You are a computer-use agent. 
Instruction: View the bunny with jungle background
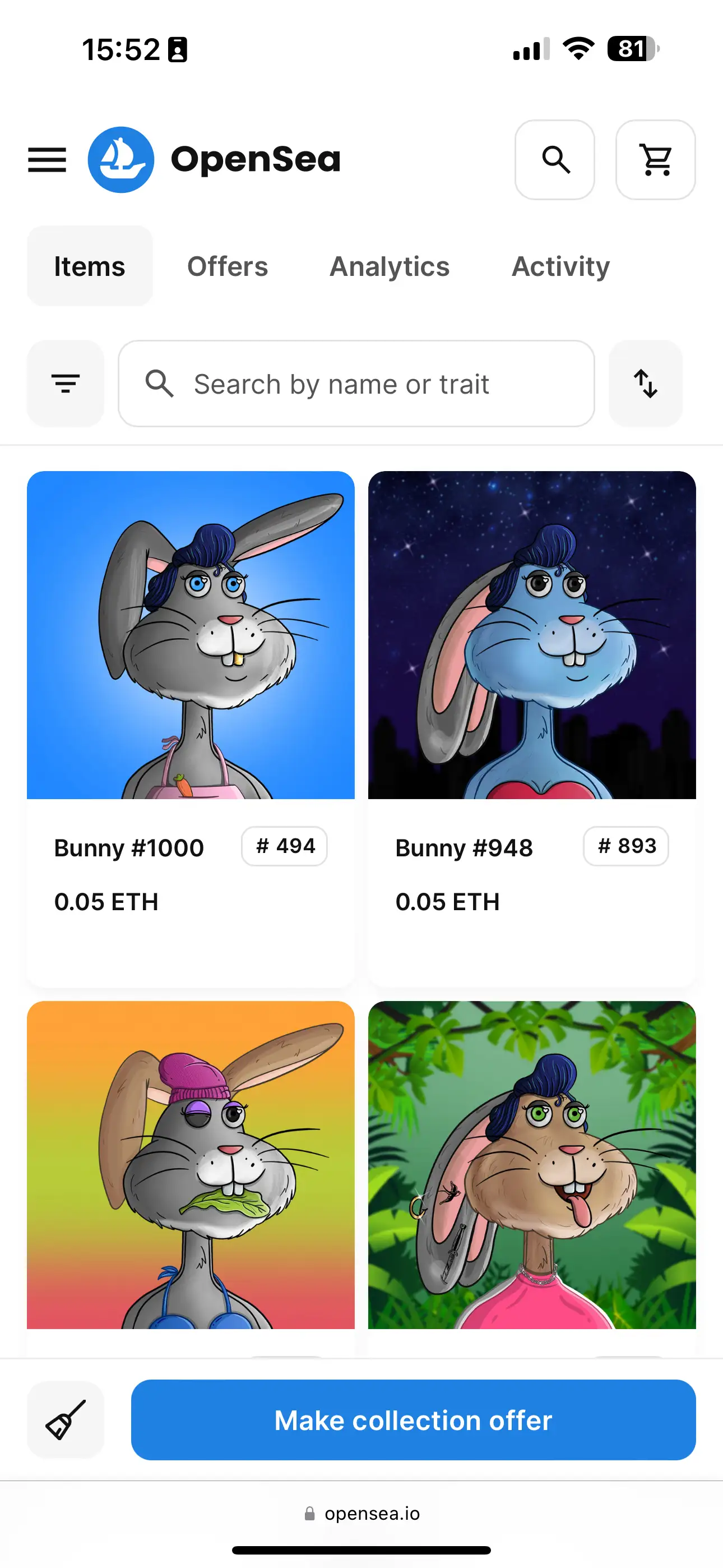(531, 1165)
